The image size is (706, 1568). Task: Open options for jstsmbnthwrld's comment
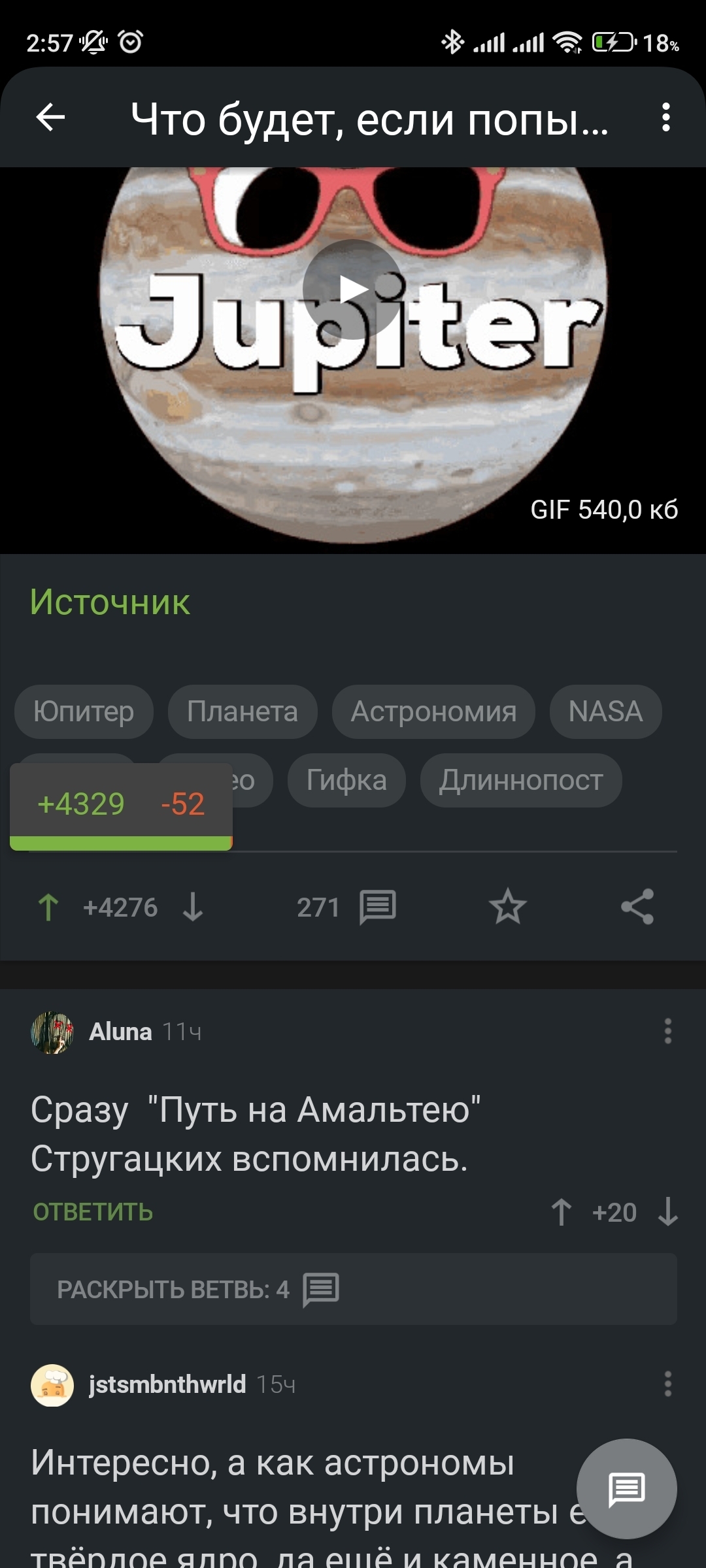pos(667,1384)
